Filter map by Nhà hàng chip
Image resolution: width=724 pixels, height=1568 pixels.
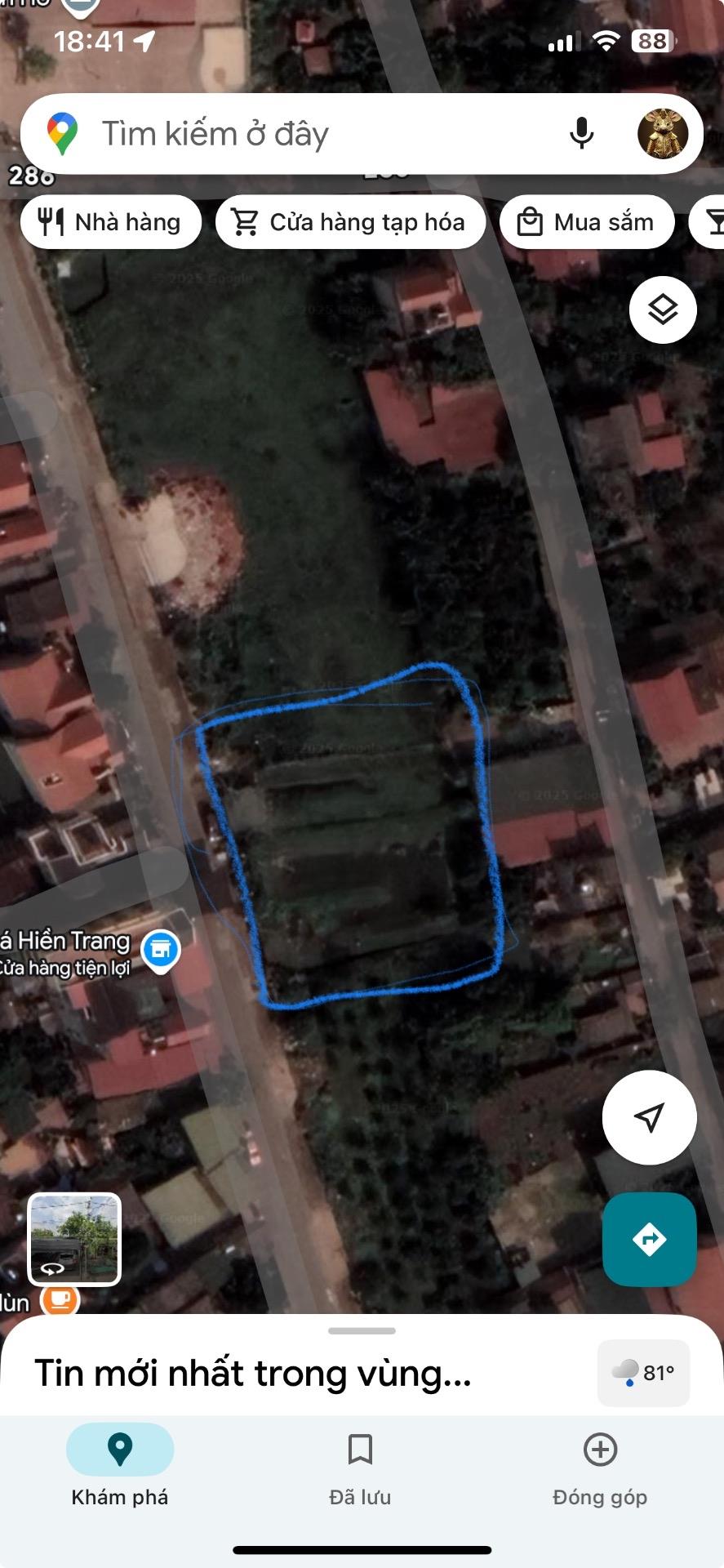pyautogui.click(x=111, y=222)
